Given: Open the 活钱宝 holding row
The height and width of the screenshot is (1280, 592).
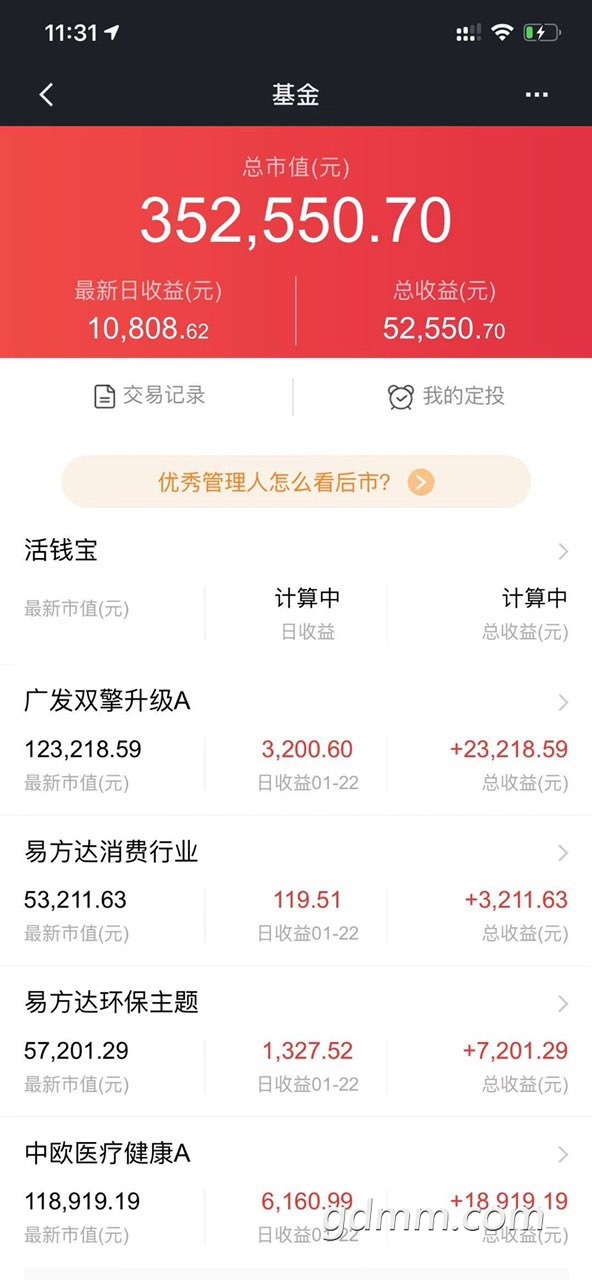Looking at the screenshot, I should point(296,590).
